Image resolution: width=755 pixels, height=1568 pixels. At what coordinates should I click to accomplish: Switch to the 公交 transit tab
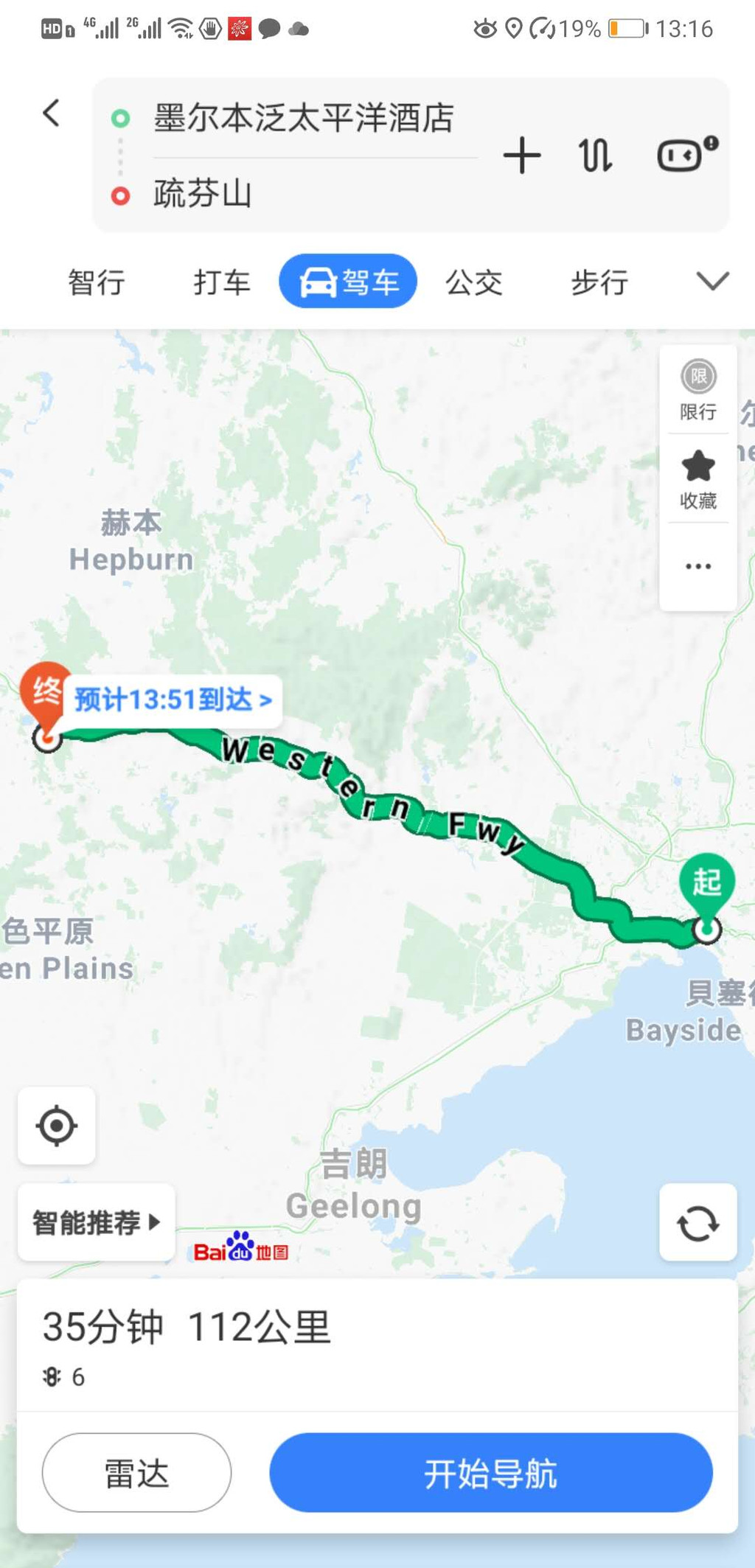pyautogui.click(x=473, y=282)
